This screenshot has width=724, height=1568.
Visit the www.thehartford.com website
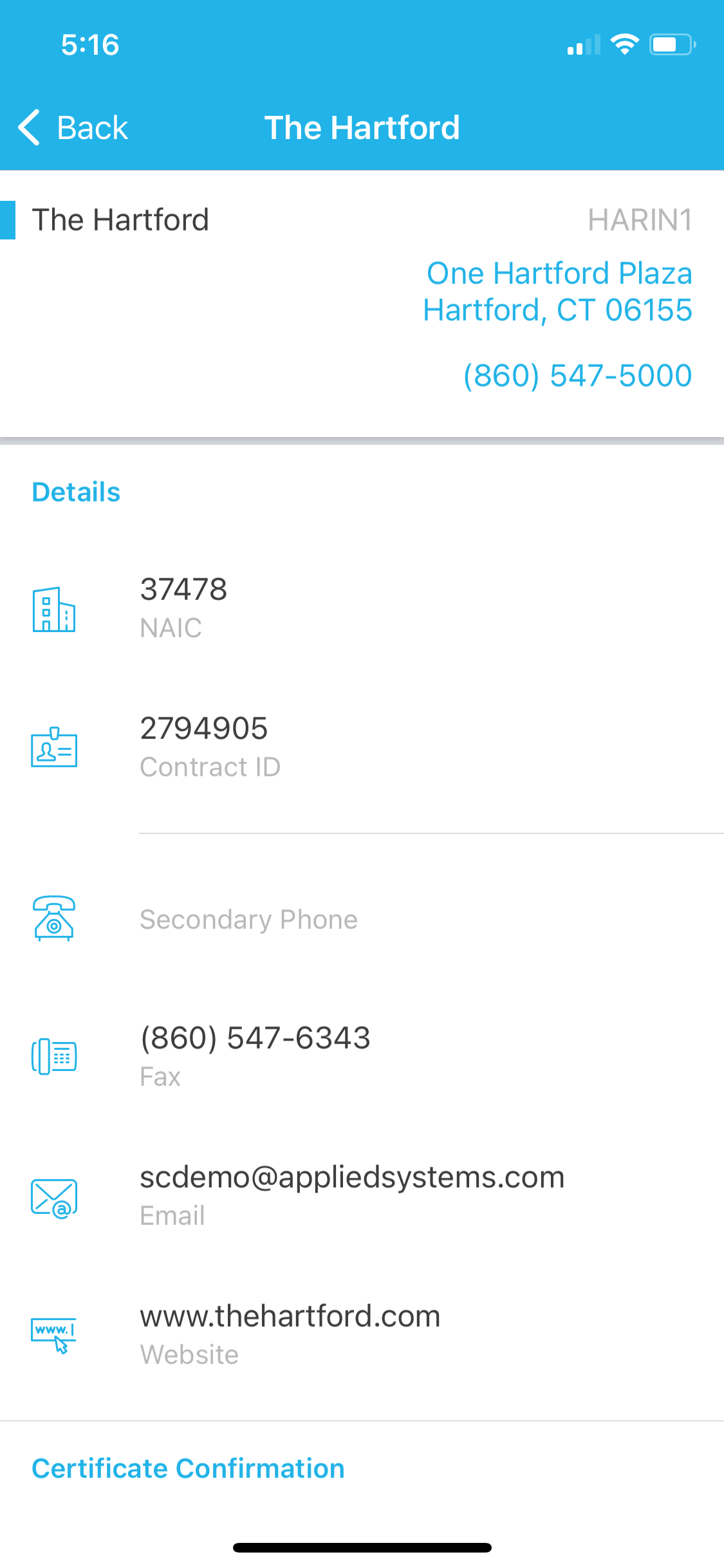(x=290, y=1316)
